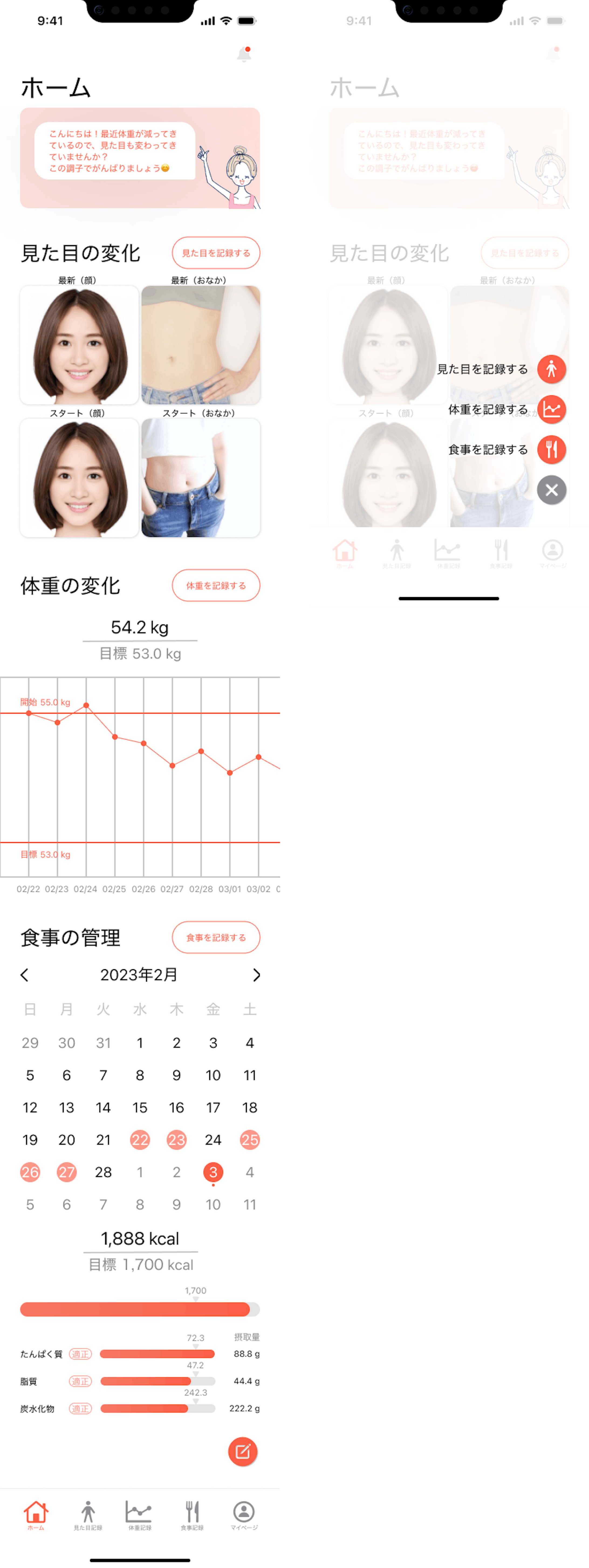
Task: Tap the 食事を記録する outlined button
Action: (215, 937)
